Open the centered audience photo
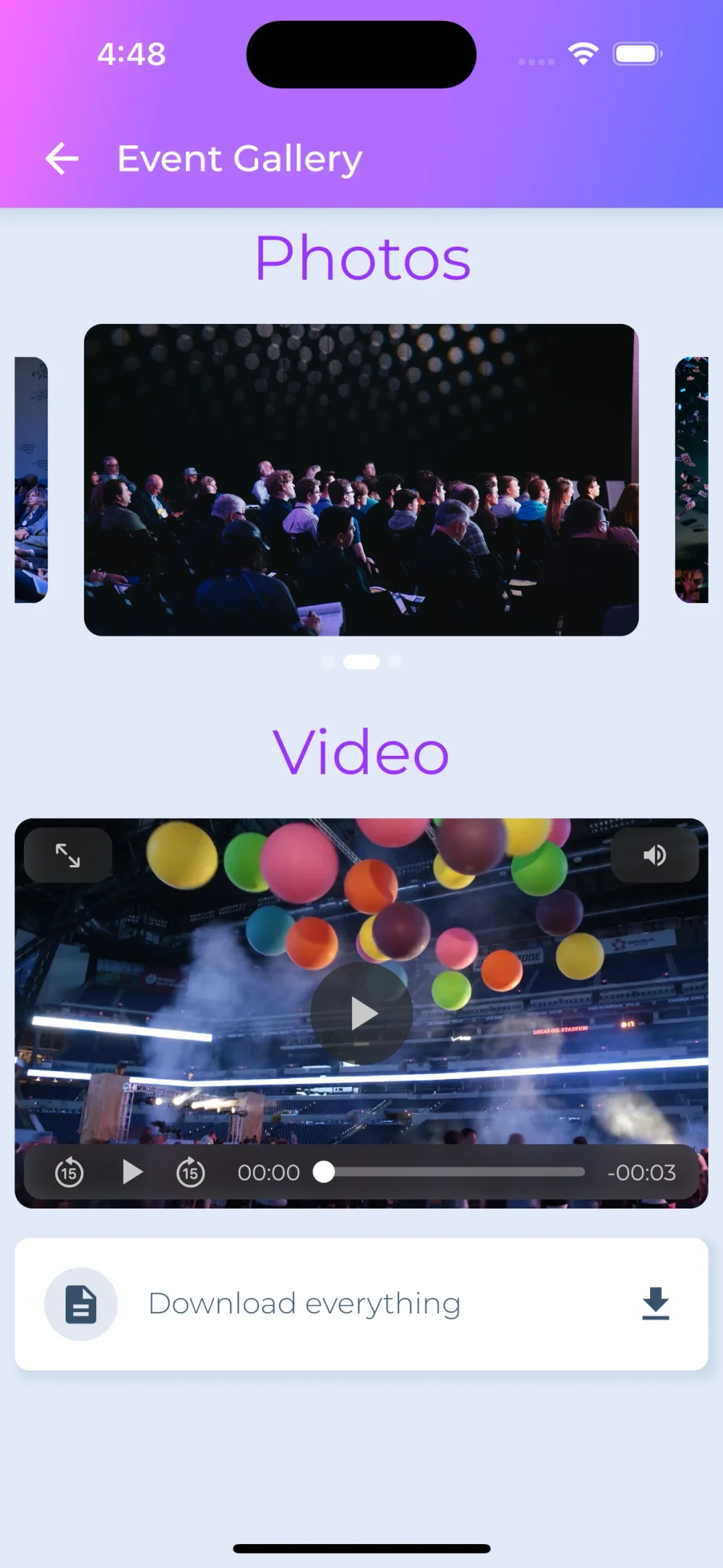Screen dimensions: 723x1568 coord(361,480)
